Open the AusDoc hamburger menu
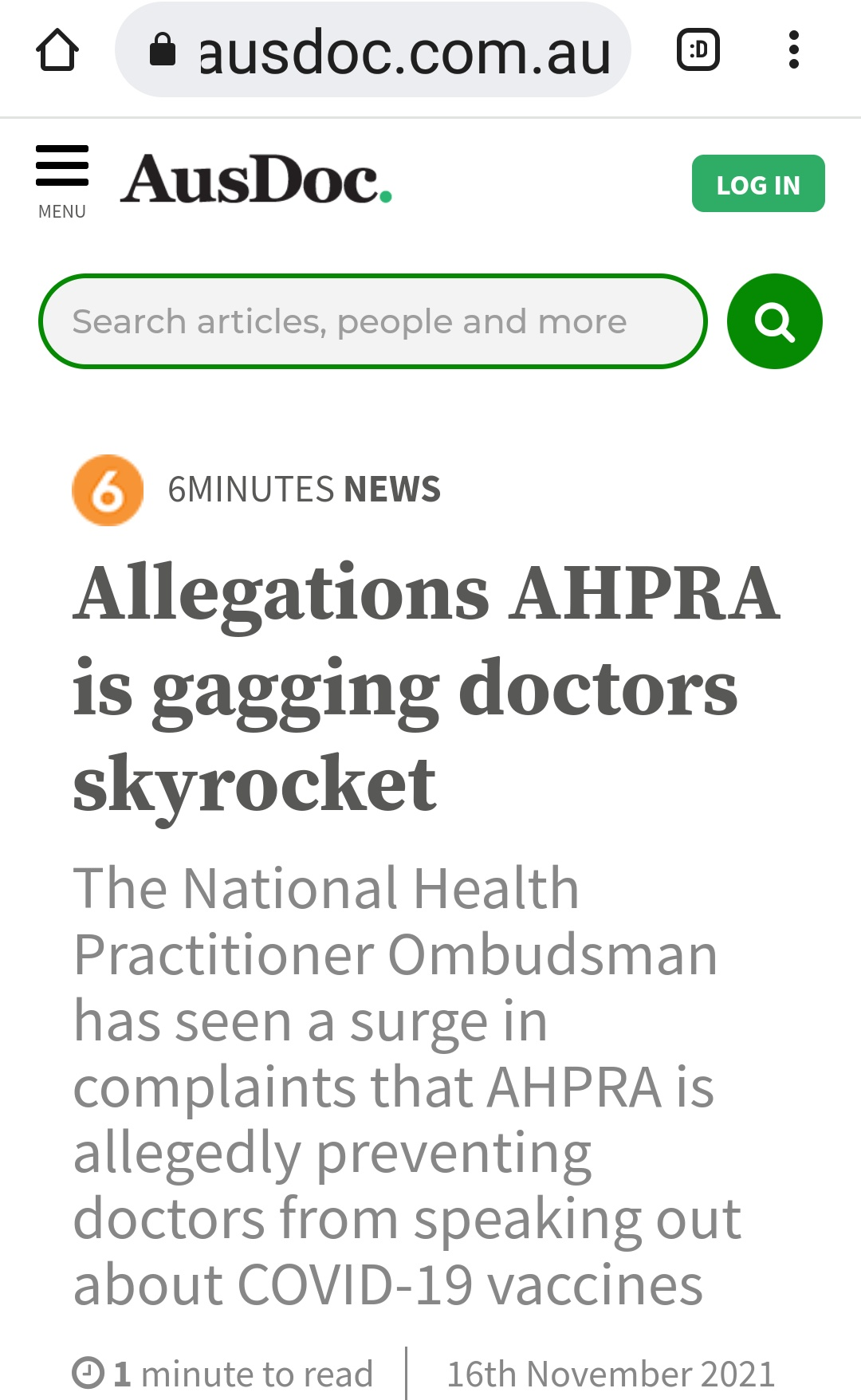The height and width of the screenshot is (1400, 861). point(62,183)
